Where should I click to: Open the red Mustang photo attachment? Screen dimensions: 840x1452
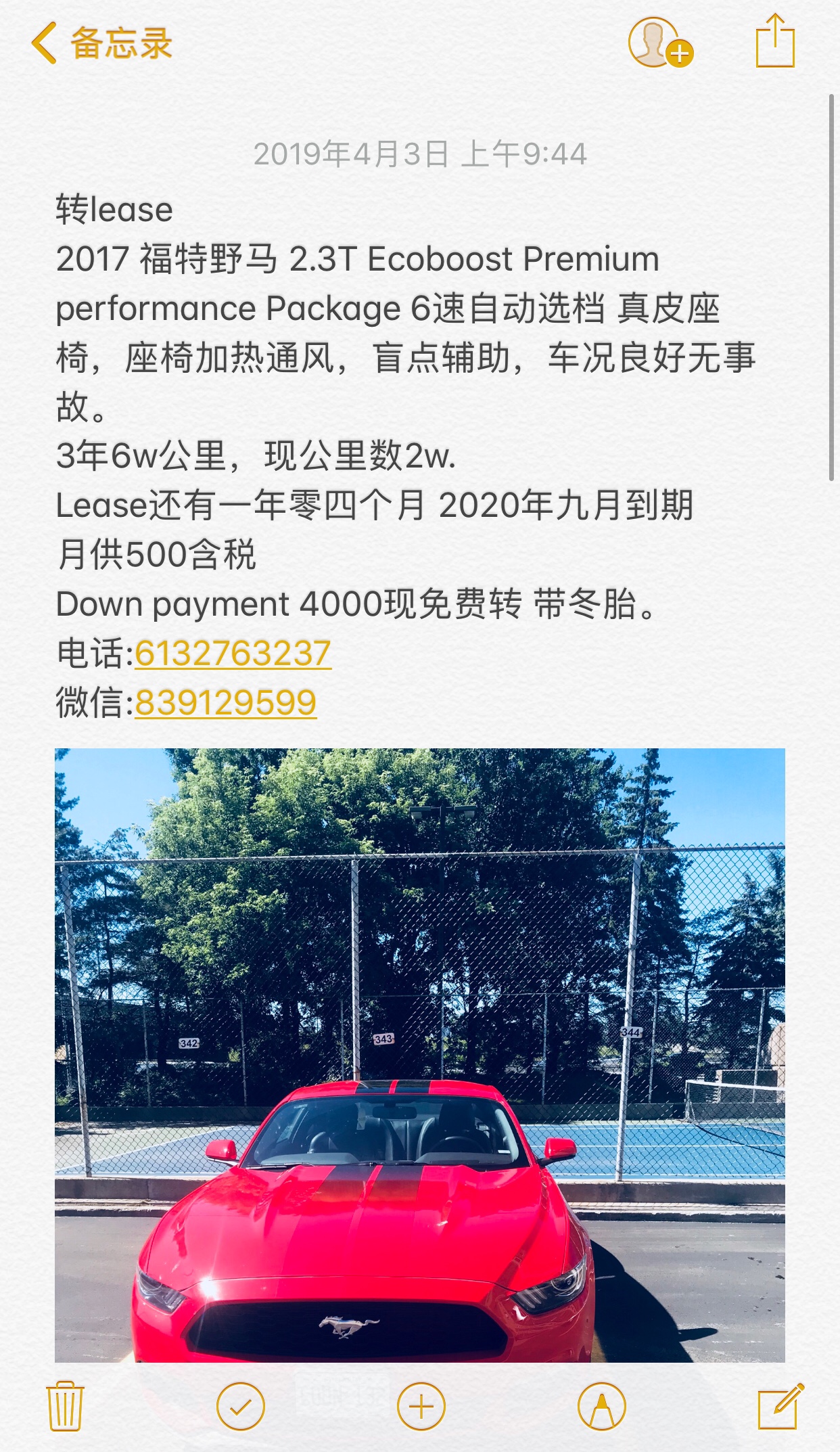[419, 1056]
